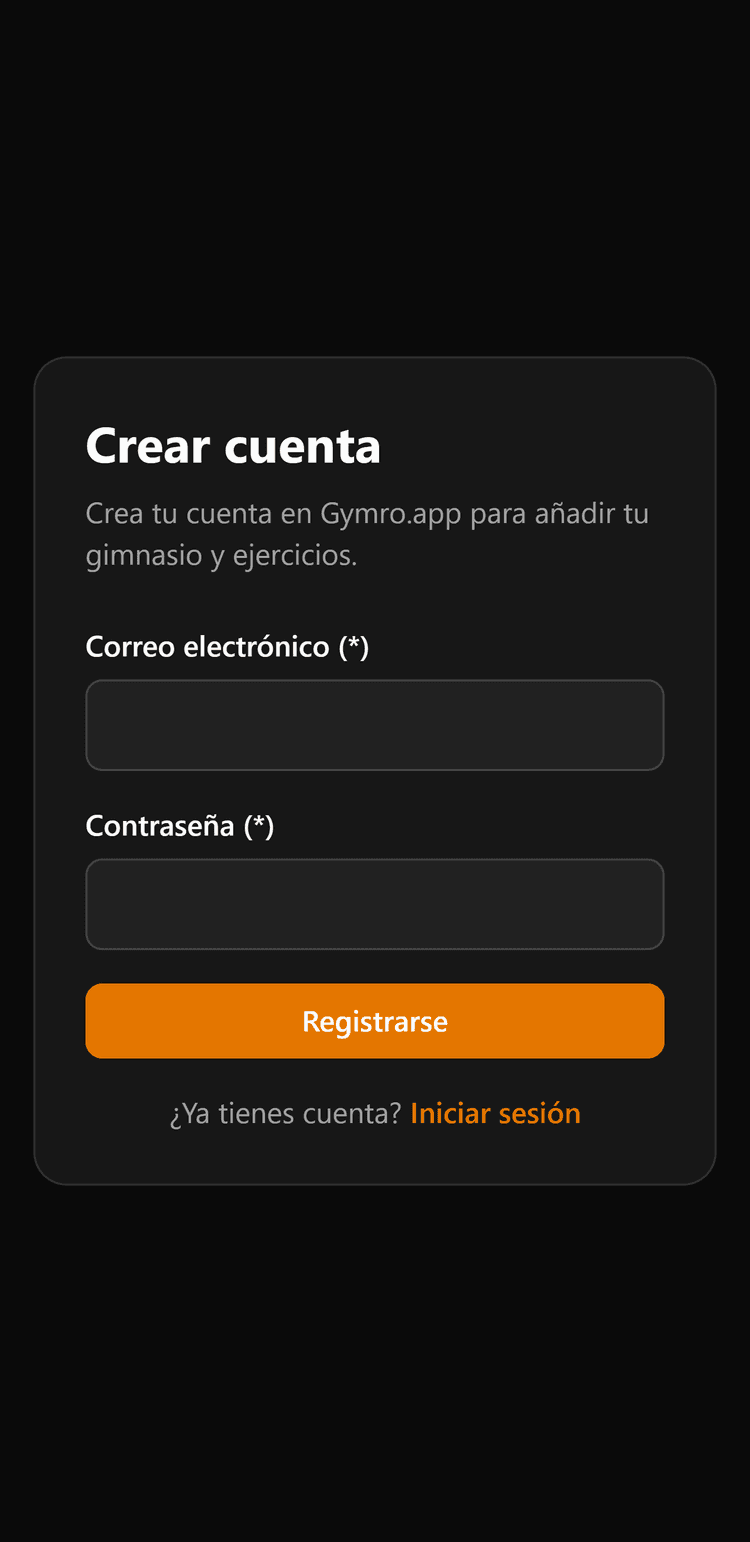Select the Crear cuenta heading
Image resolution: width=750 pixels, height=1542 pixels.
pyautogui.click(x=233, y=447)
